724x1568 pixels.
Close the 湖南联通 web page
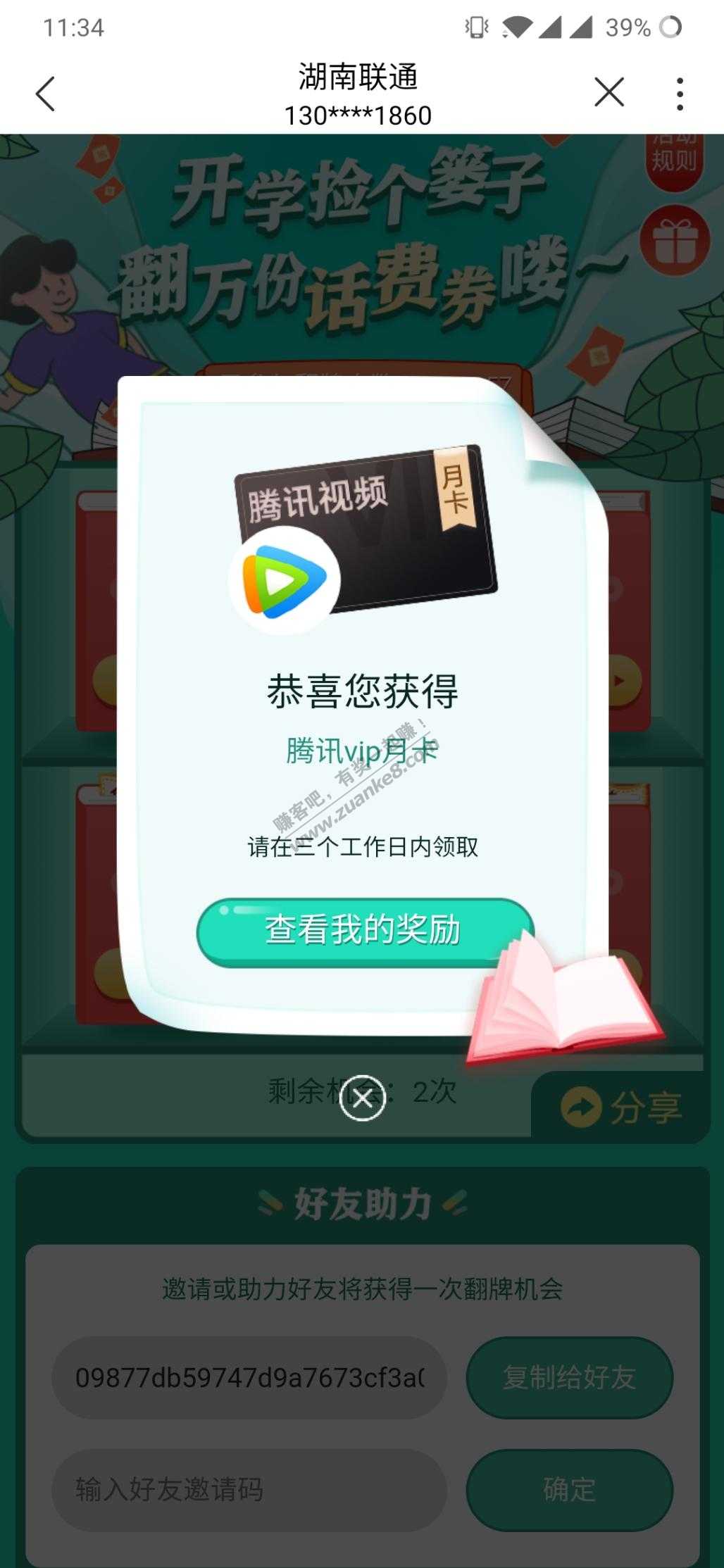(608, 93)
